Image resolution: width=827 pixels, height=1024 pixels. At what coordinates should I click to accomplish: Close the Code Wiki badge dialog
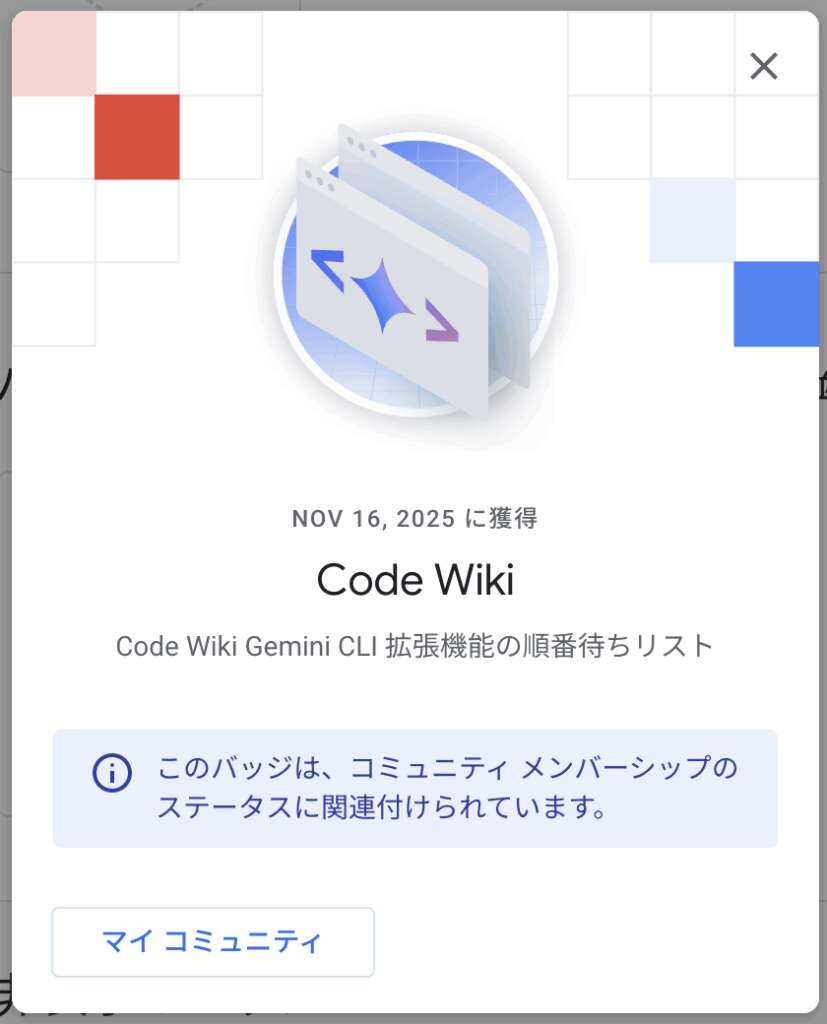(x=764, y=66)
